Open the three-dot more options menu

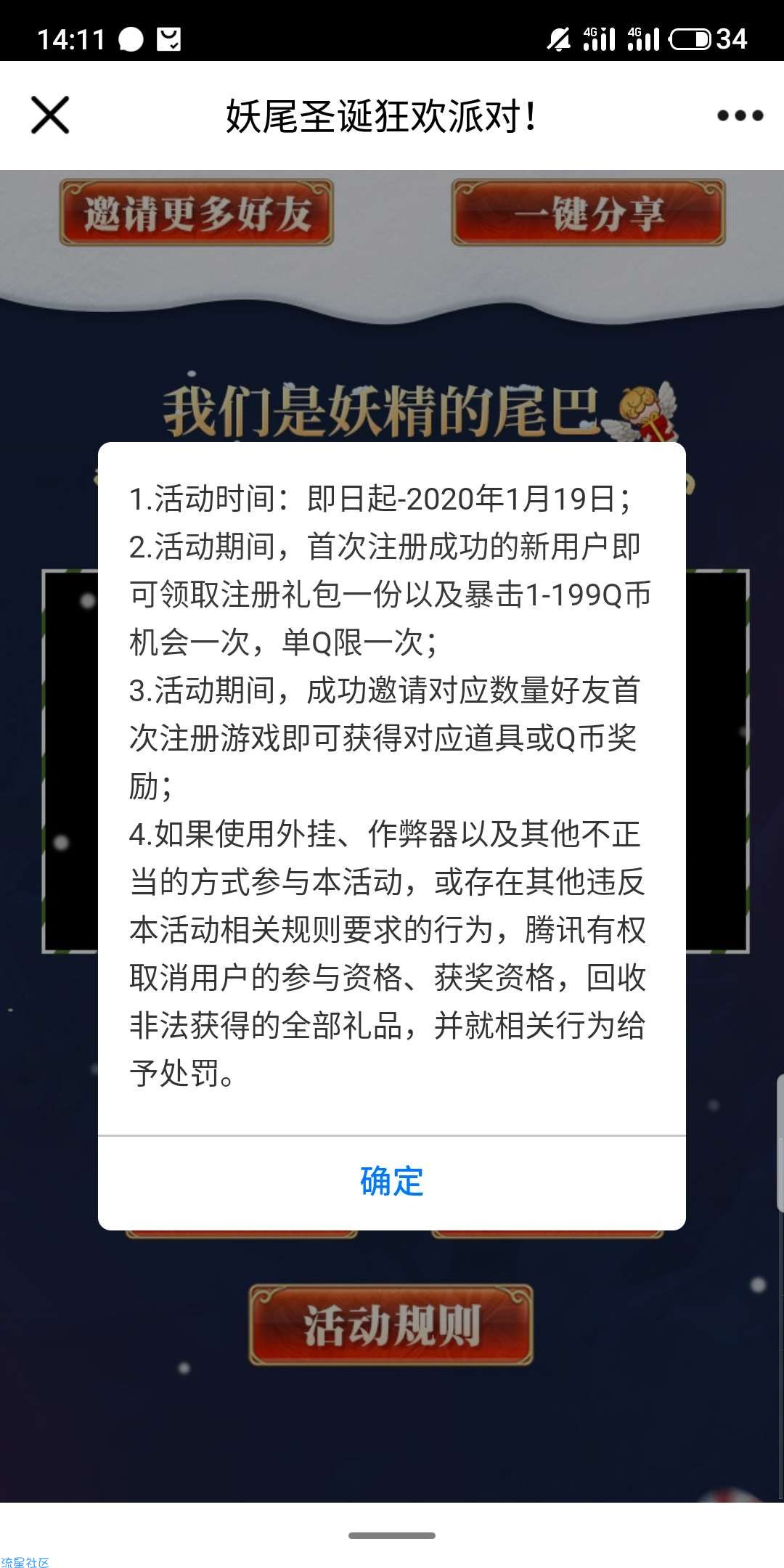click(x=740, y=115)
